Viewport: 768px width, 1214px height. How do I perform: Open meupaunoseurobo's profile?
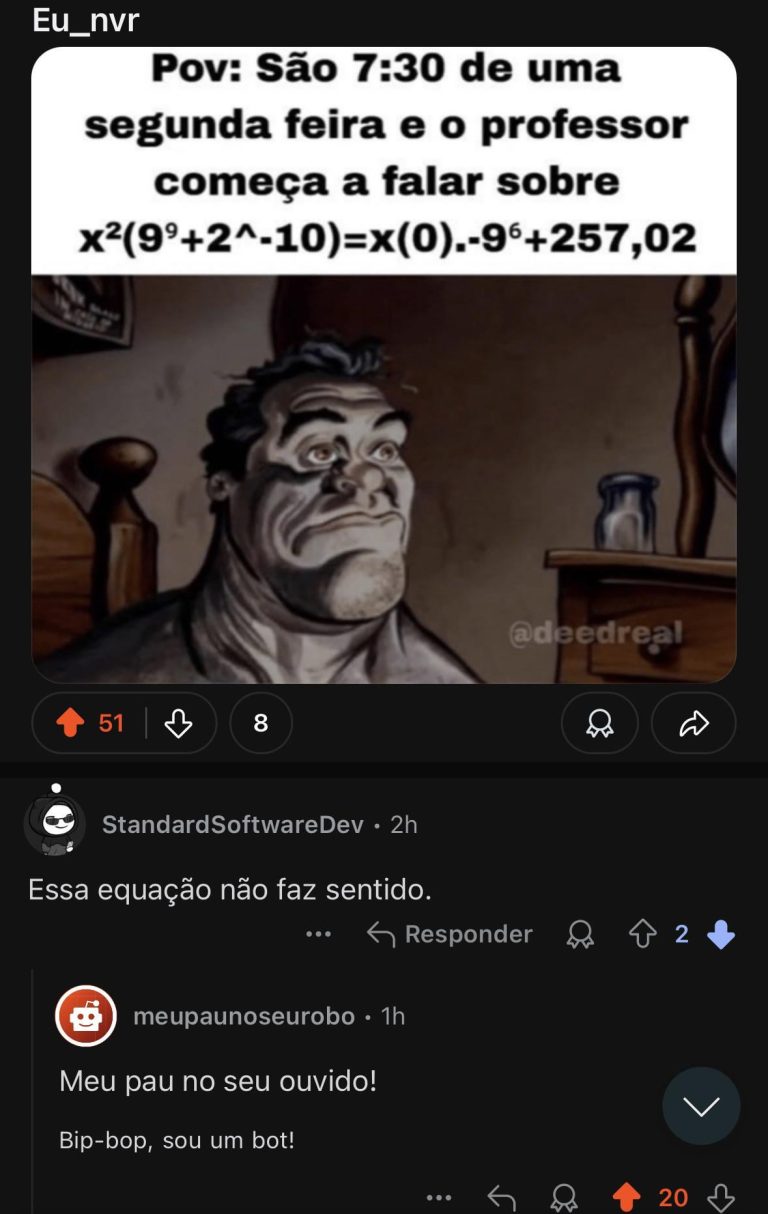243,1016
